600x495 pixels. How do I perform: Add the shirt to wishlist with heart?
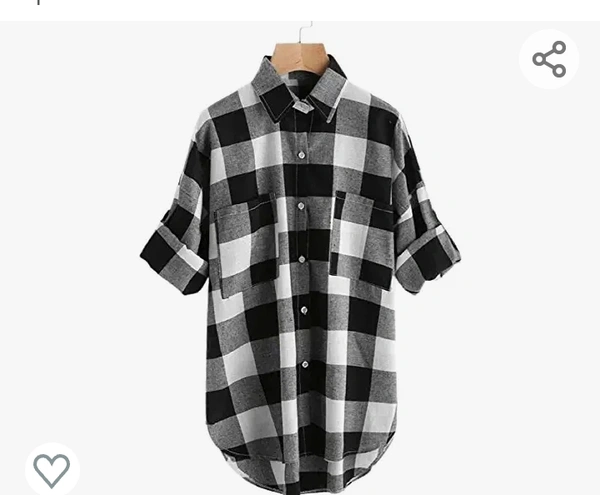click(52, 469)
